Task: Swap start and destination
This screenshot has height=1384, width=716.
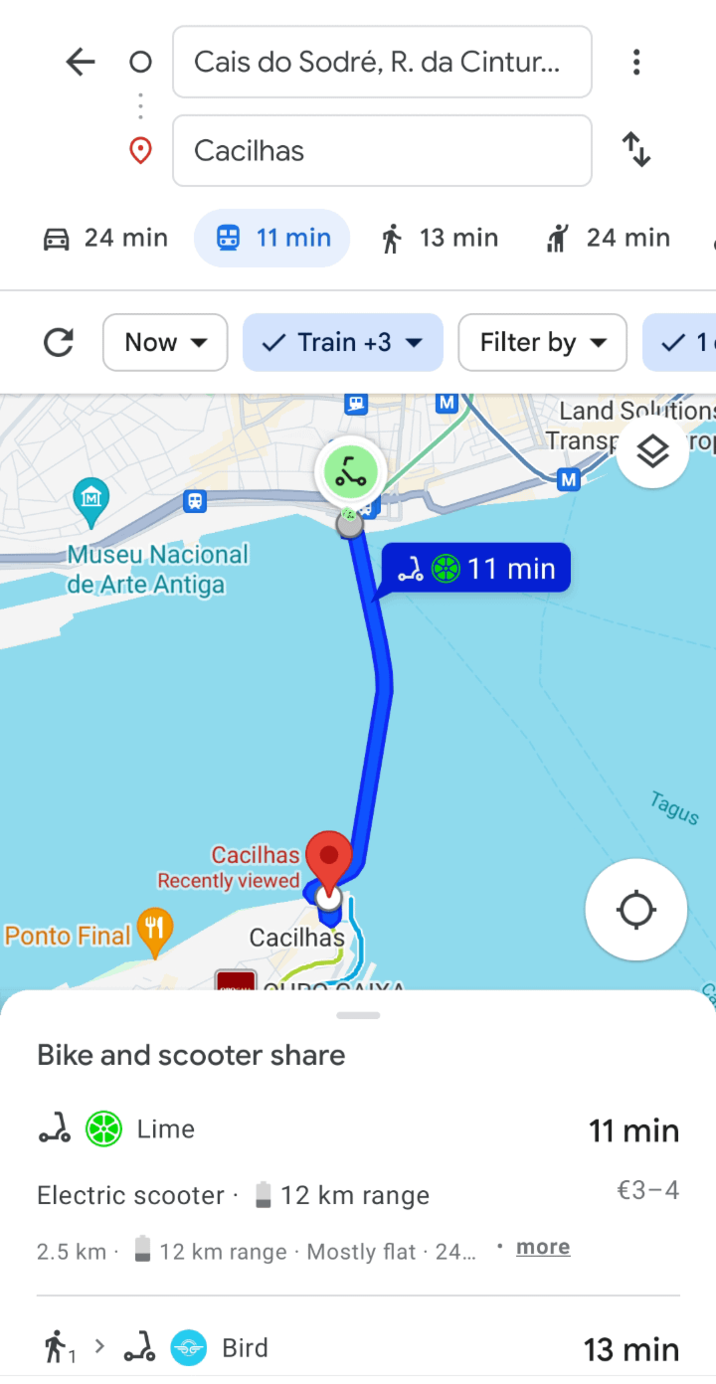Action: tap(636, 150)
